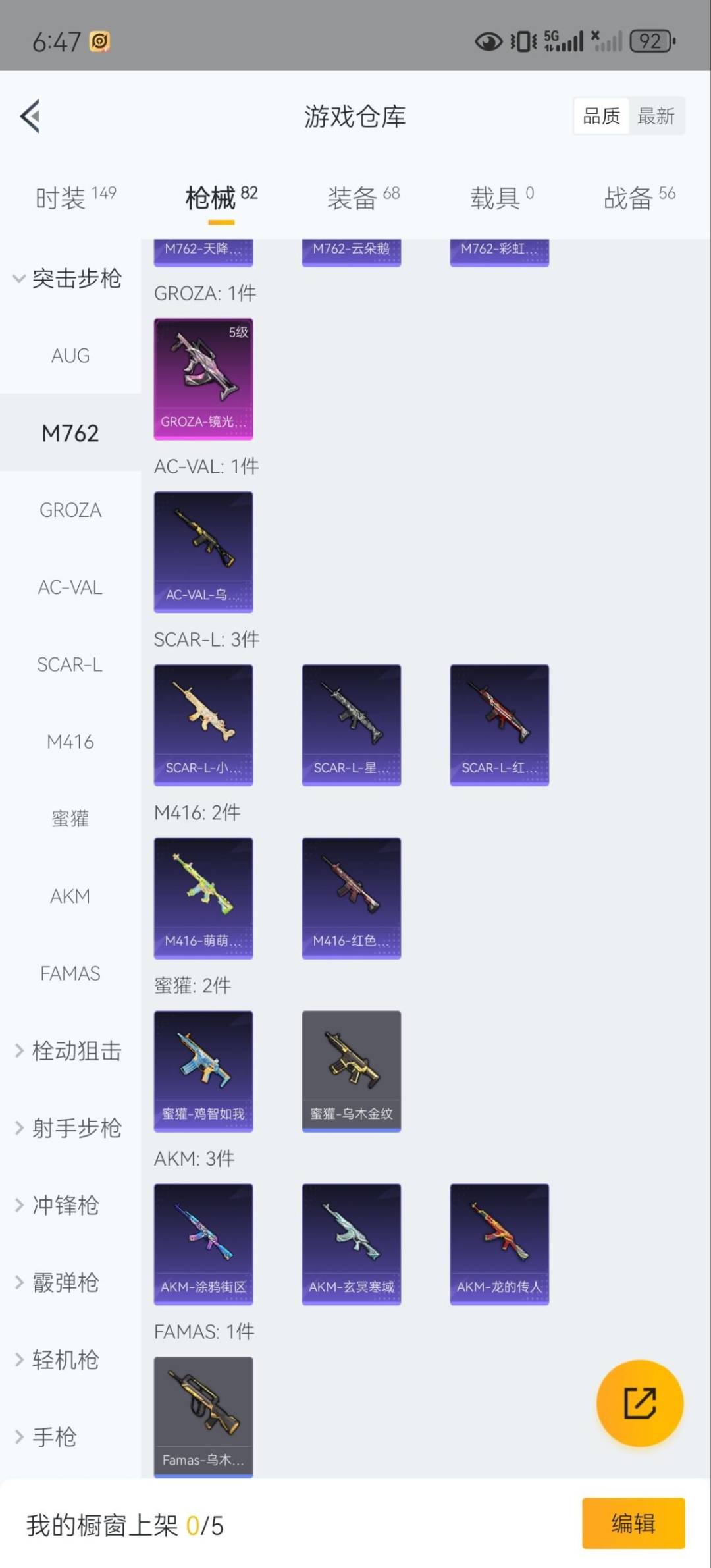This screenshot has height=1568, width=711.
Task: Open the GROZA-镜光 level 5 skin
Action: pyautogui.click(x=203, y=379)
